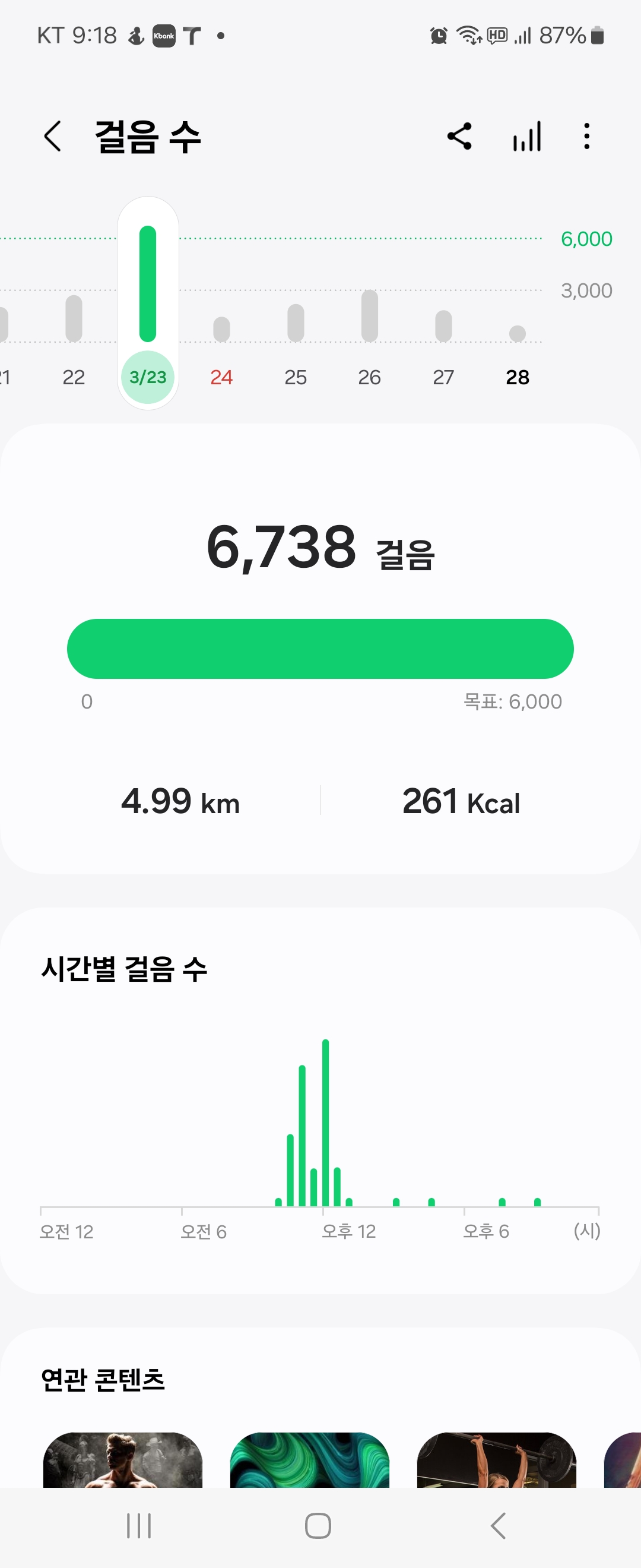Image resolution: width=641 pixels, height=1568 pixels.
Task: Open recent apps from navigation bar
Action: (139, 1525)
